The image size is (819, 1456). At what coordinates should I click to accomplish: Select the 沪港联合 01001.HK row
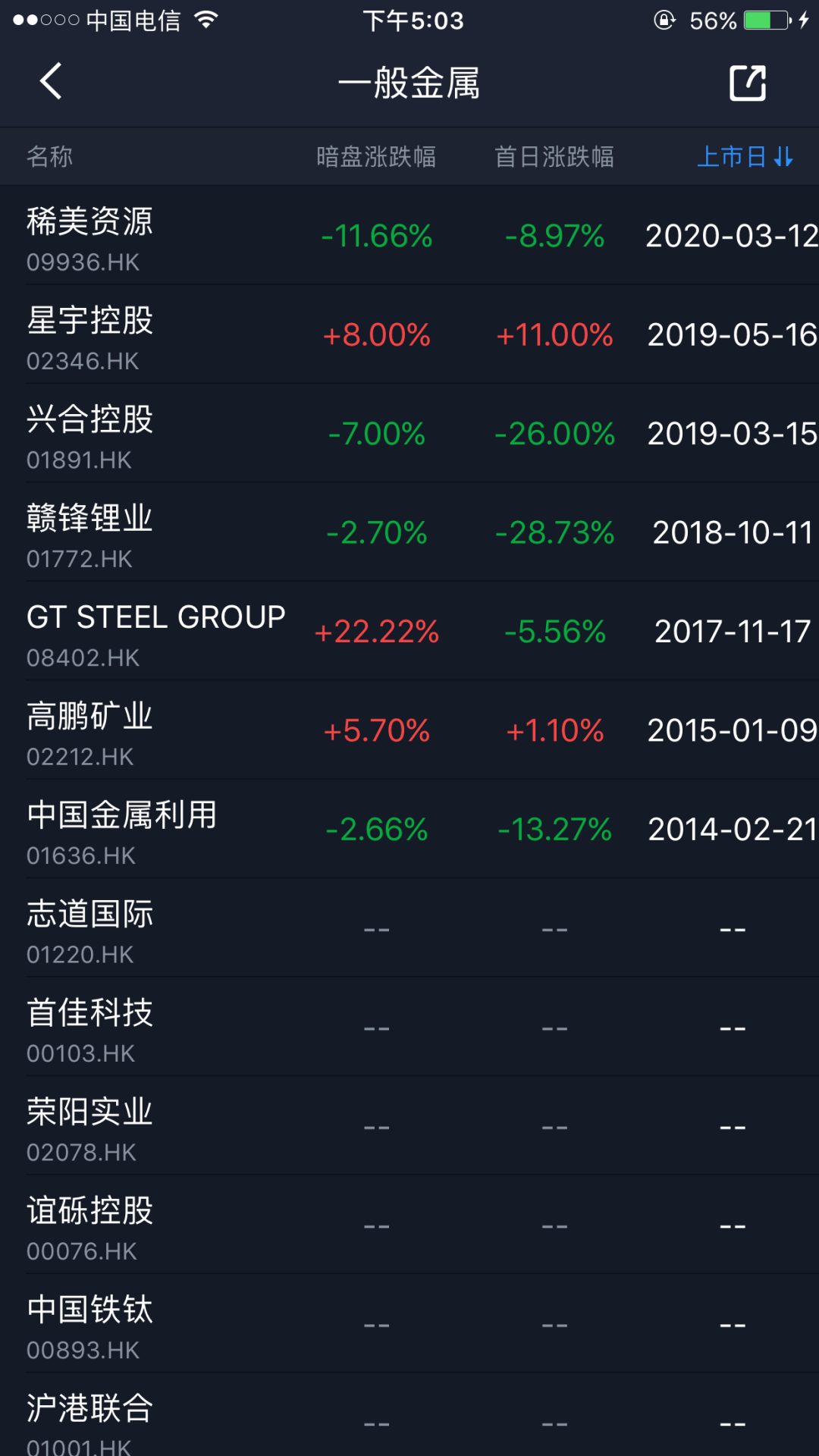click(x=409, y=1420)
